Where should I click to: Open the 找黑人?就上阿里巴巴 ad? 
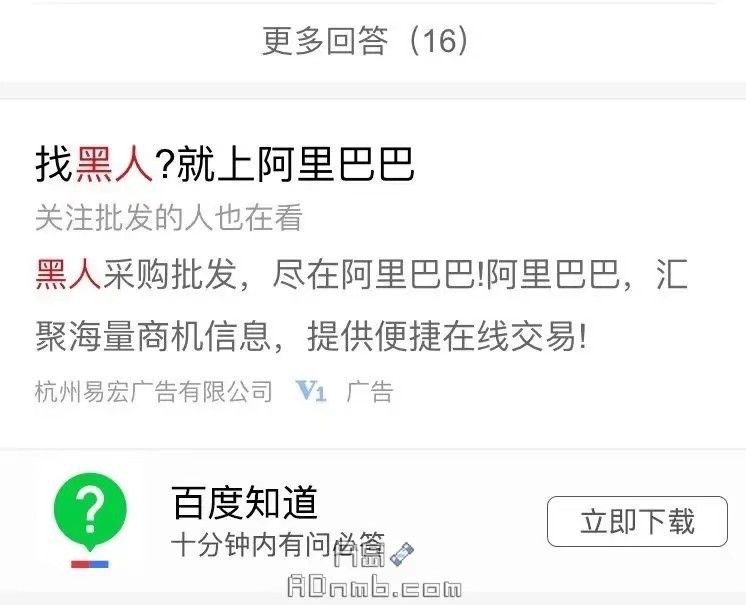point(224,165)
